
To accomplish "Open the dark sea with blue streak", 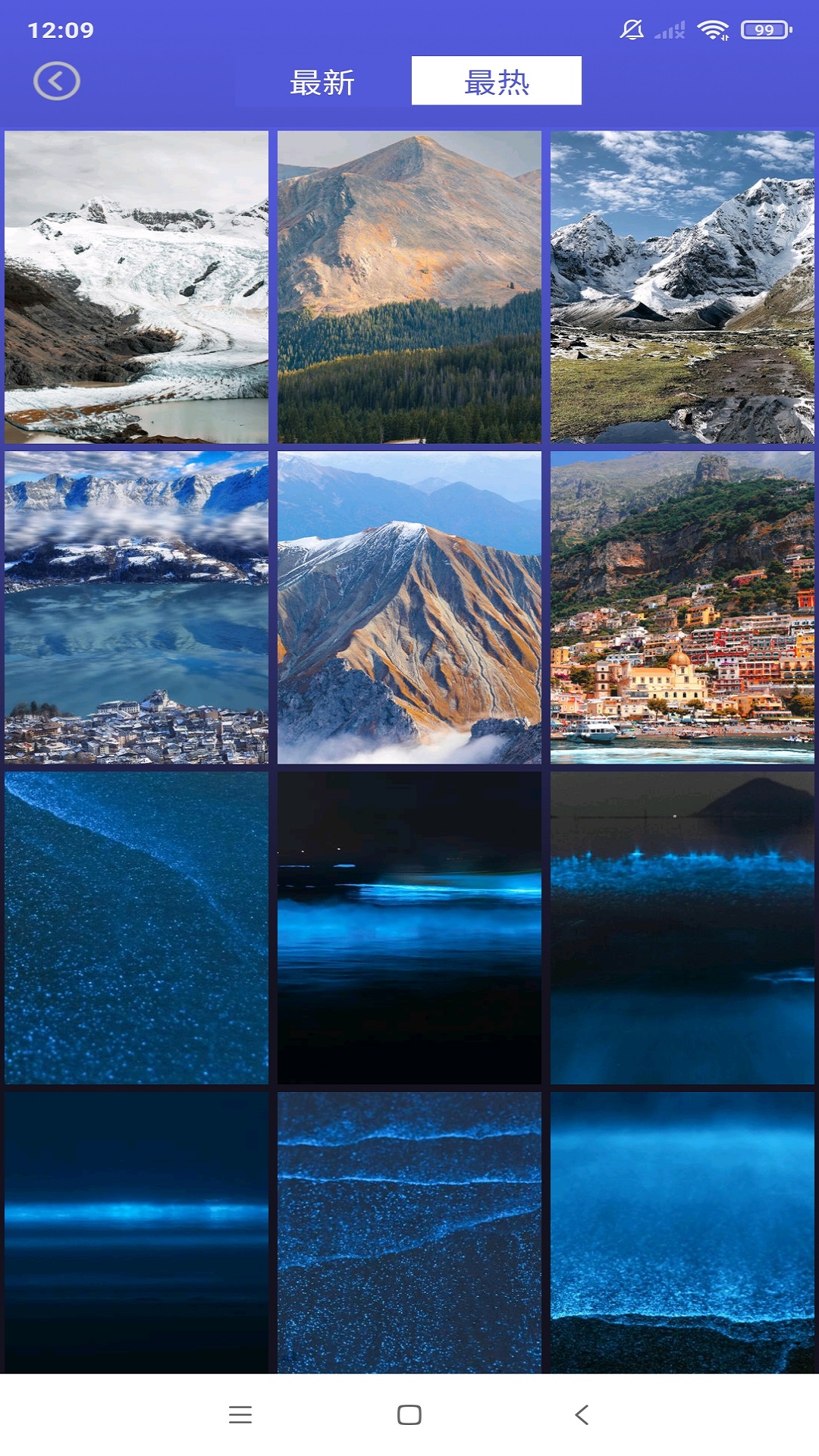I will tap(136, 1232).
